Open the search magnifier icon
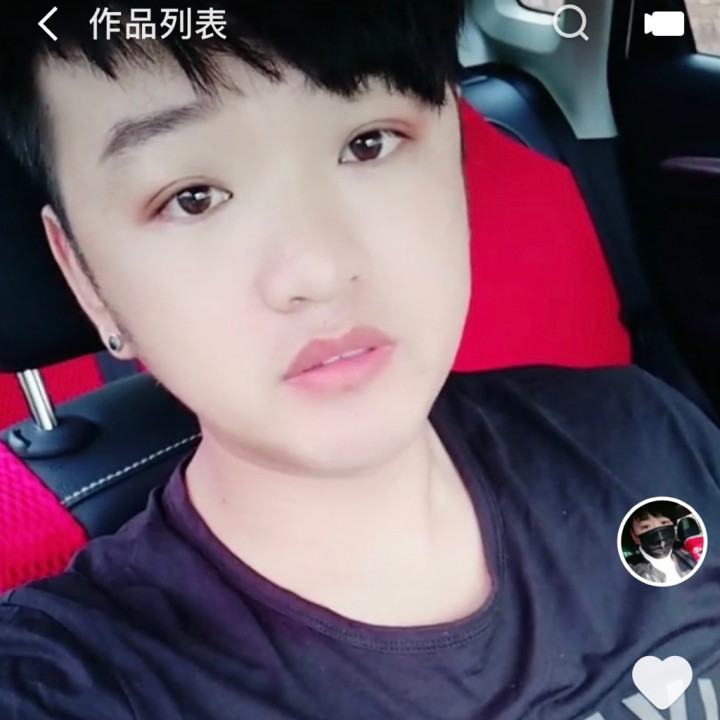Screen dimensions: 720x720 [570, 22]
